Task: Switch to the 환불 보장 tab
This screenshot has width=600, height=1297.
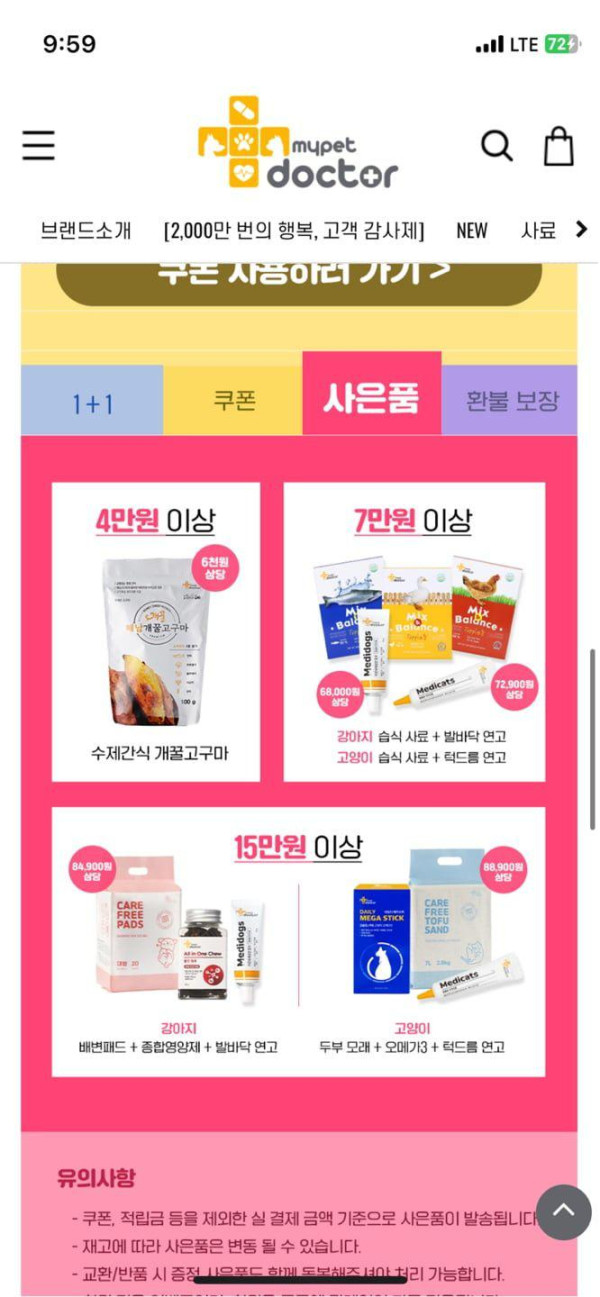Action: pyautogui.click(x=512, y=400)
